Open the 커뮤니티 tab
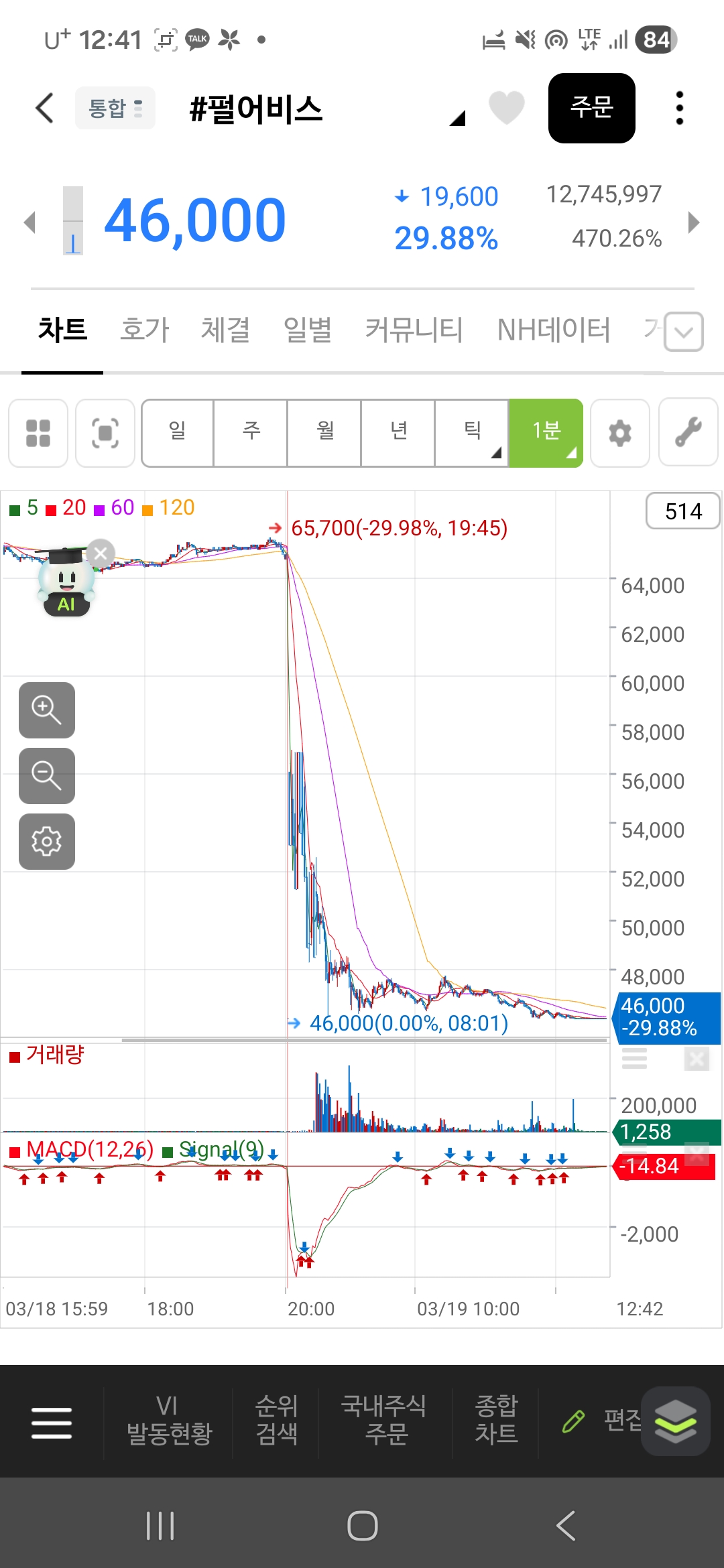Screen dimensions: 724x1568 (x=414, y=330)
